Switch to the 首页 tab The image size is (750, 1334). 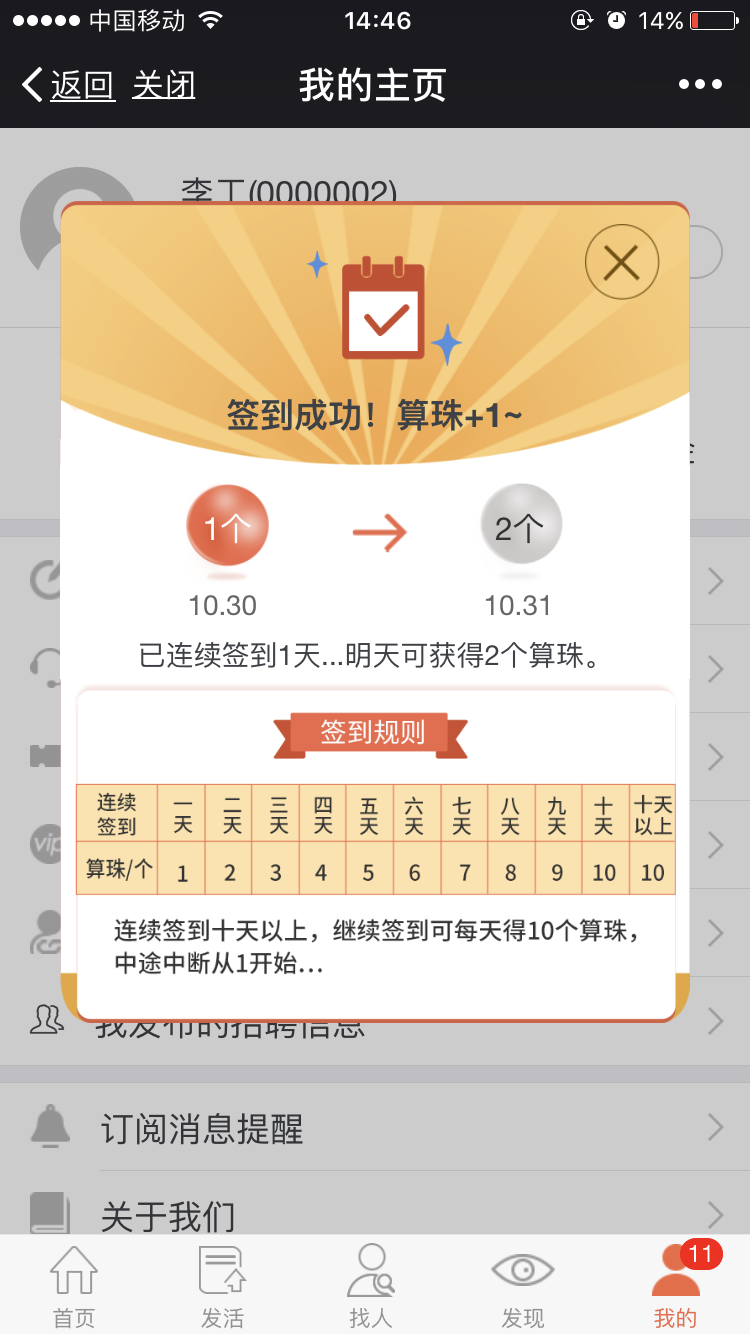(x=74, y=1287)
